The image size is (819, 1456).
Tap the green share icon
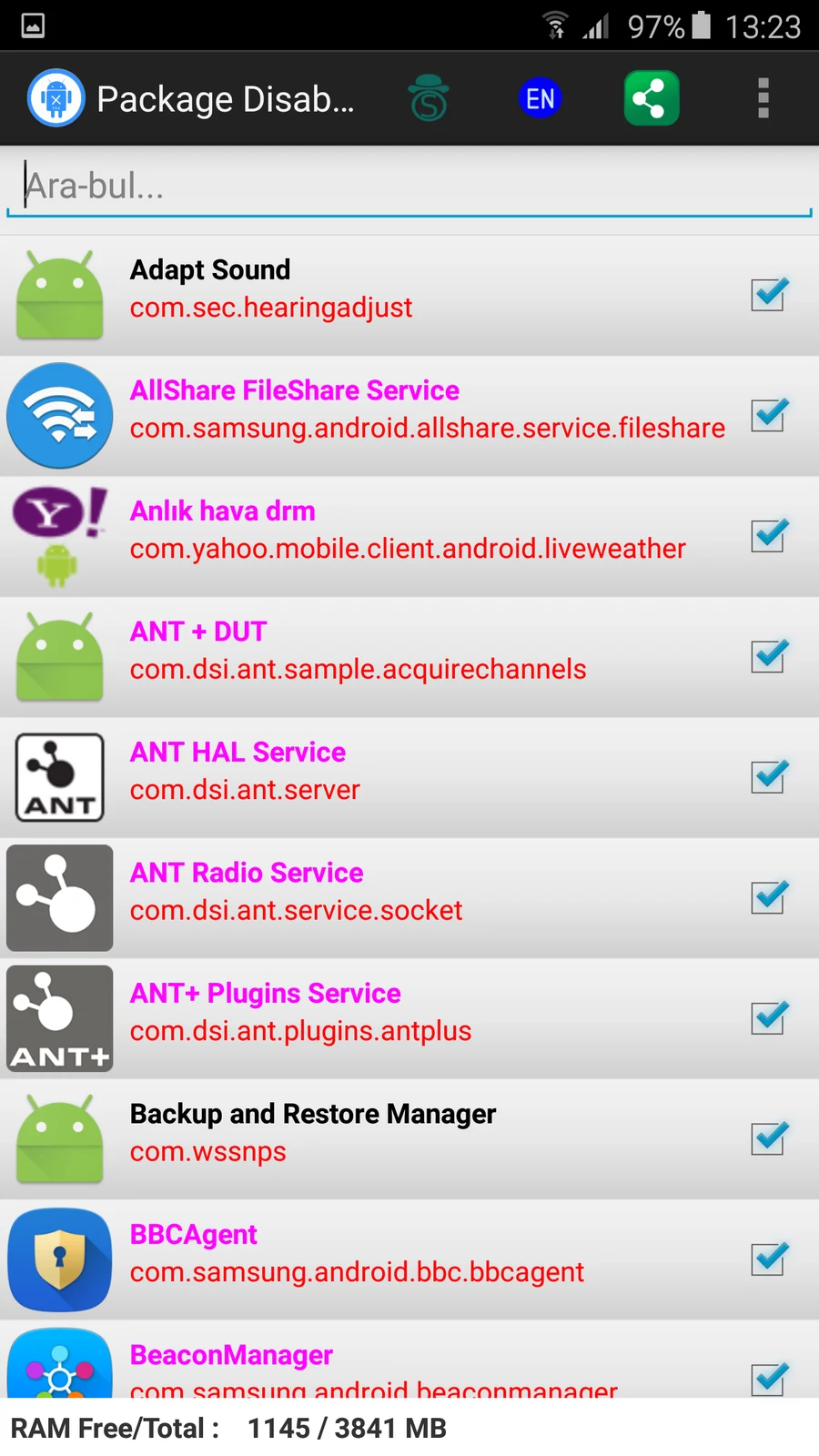point(652,98)
